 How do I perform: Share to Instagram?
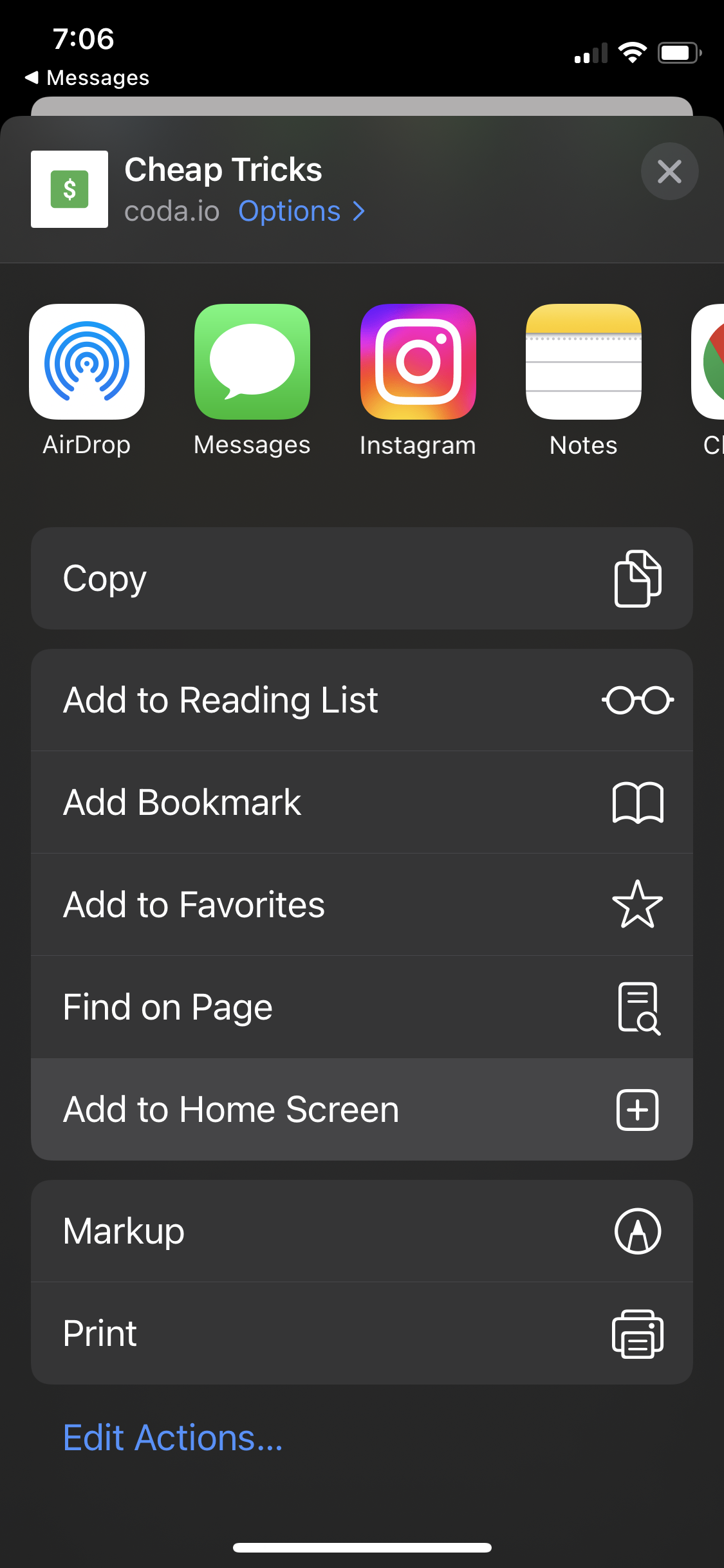pyautogui.click(x=418, y=380)
